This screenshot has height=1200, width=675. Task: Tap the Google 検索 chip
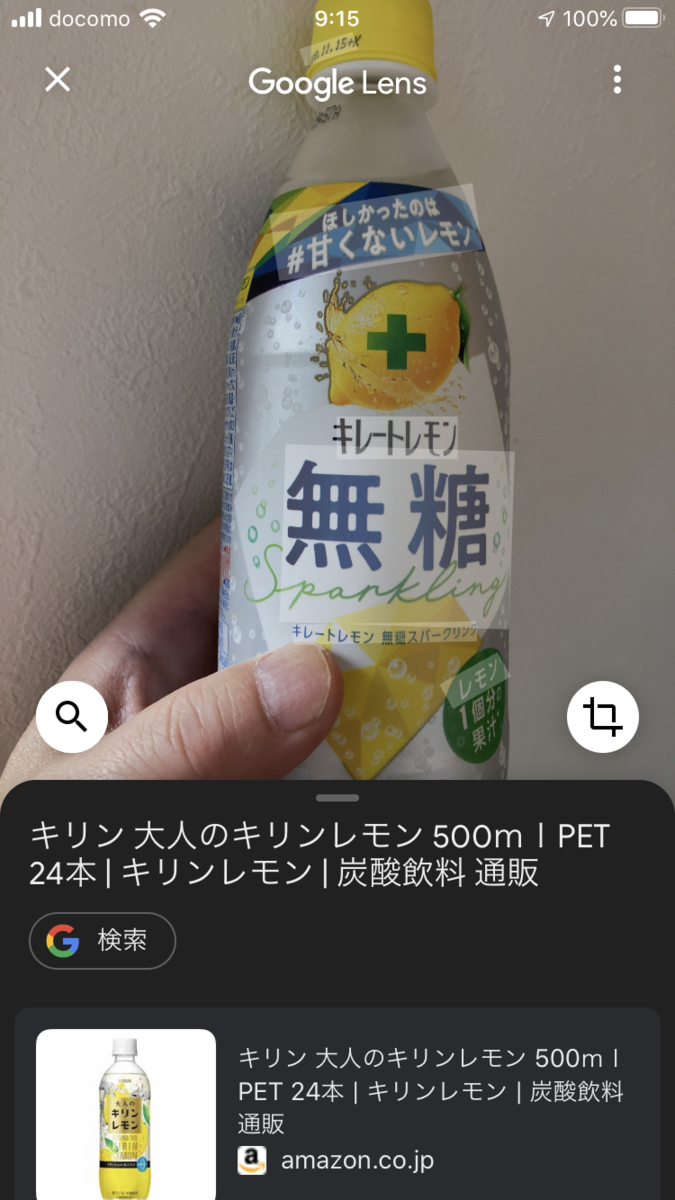click(x=102, y=941)
